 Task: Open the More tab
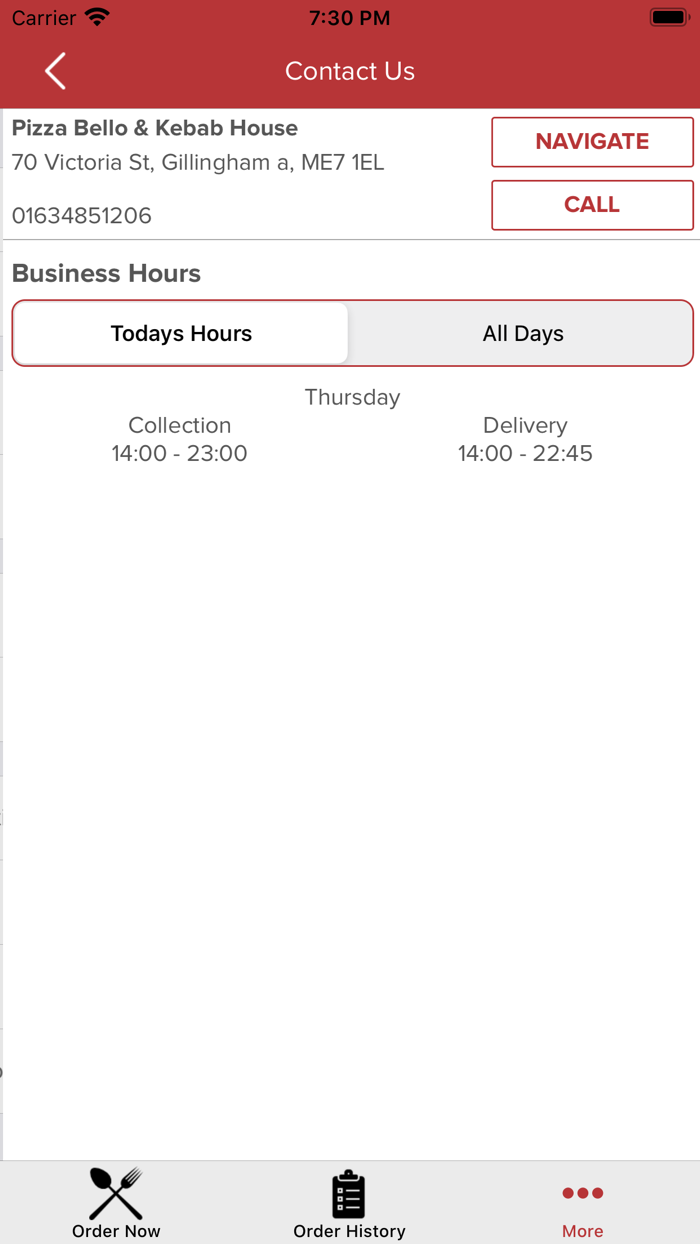pos(582,1203)
